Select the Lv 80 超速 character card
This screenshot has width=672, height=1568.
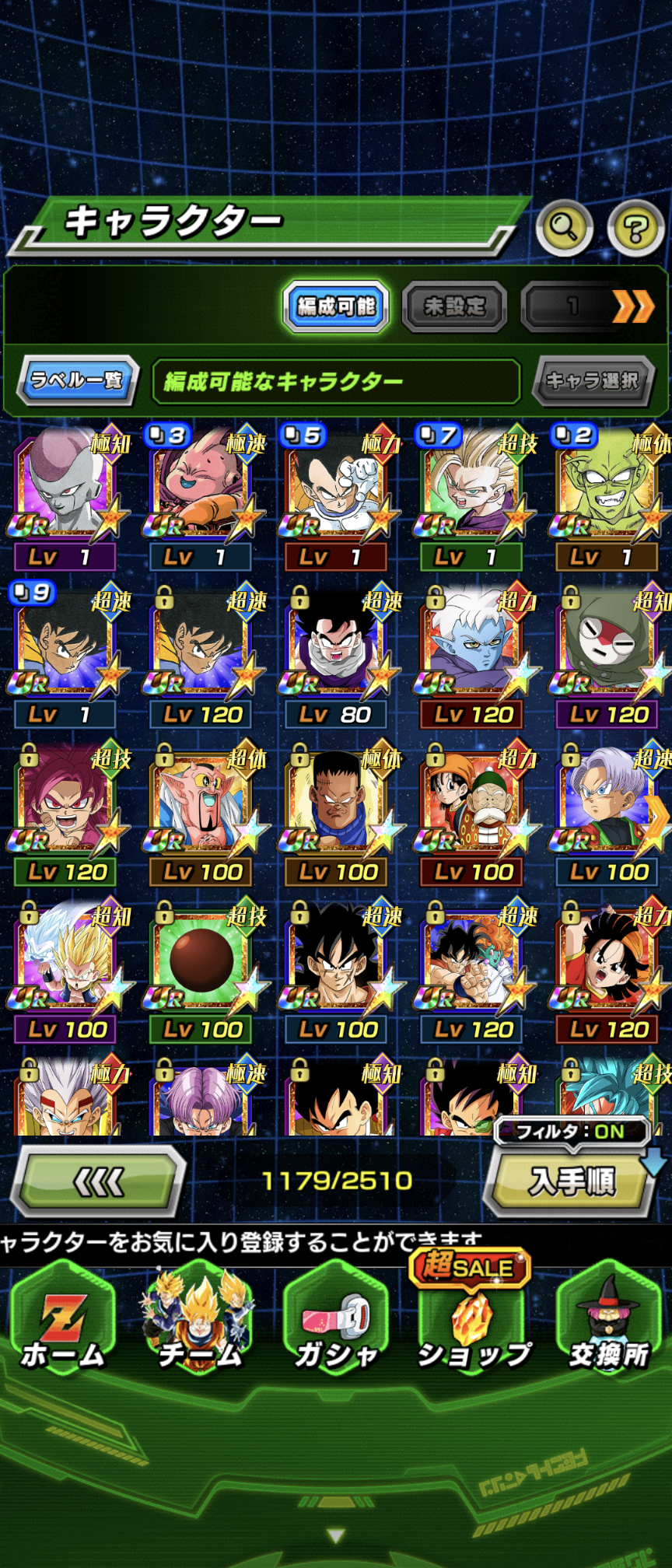336,655
